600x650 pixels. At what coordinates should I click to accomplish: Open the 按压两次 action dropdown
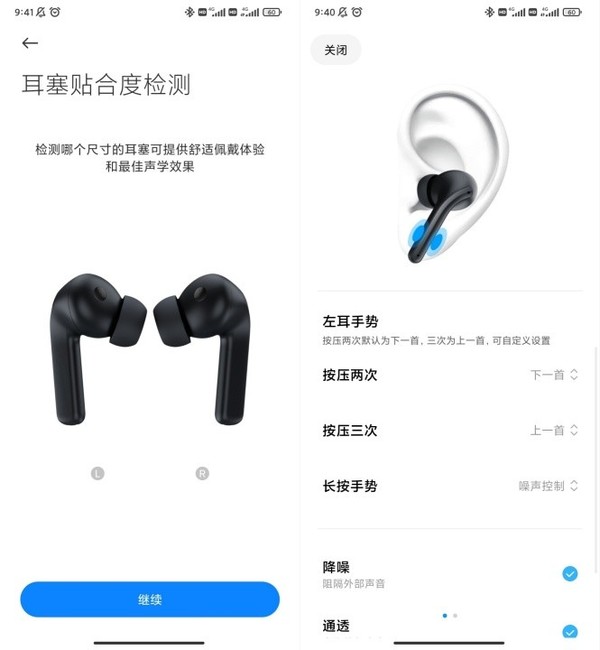click(554, 375)
